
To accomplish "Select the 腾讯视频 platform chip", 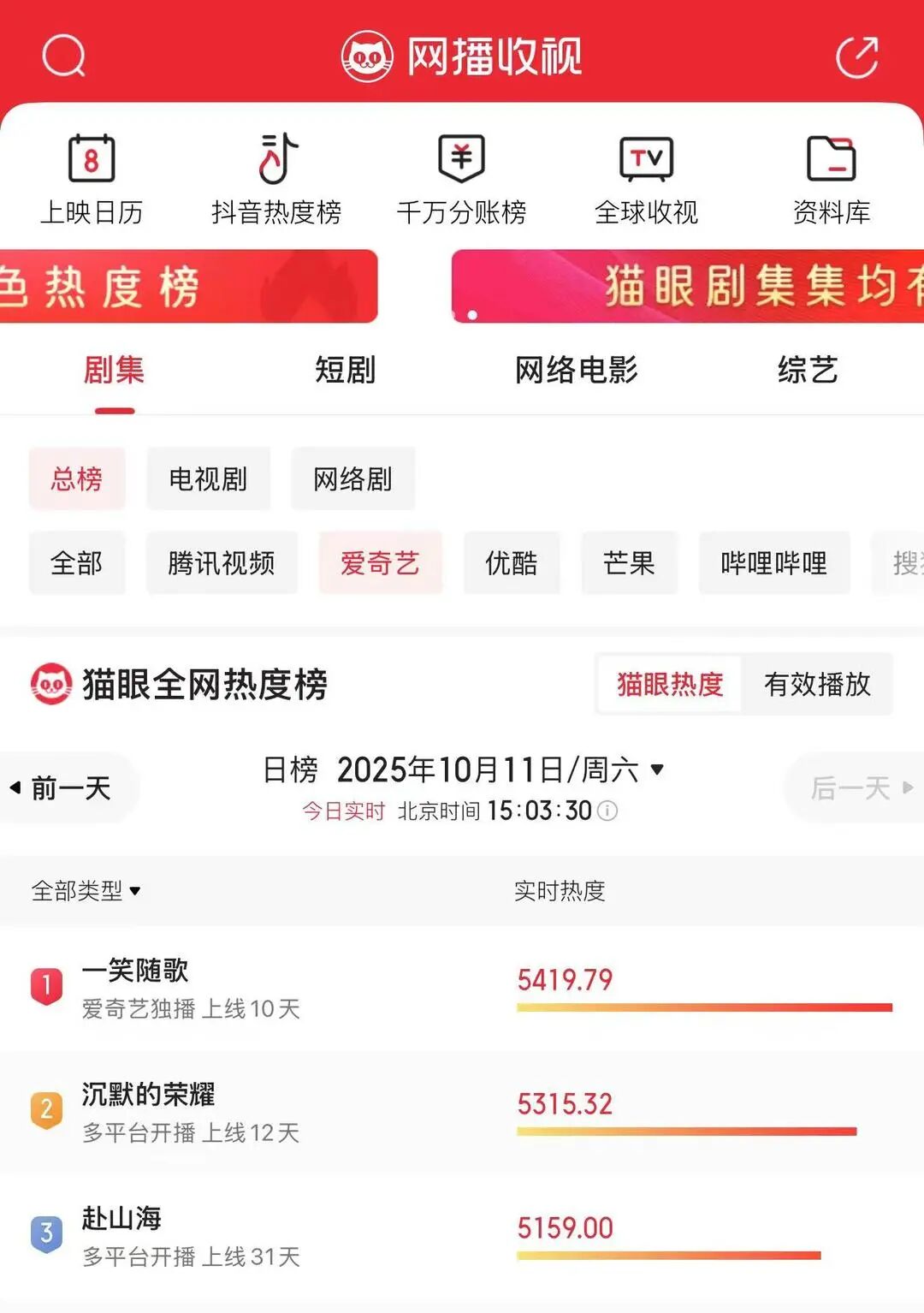I will pos(222,563).
